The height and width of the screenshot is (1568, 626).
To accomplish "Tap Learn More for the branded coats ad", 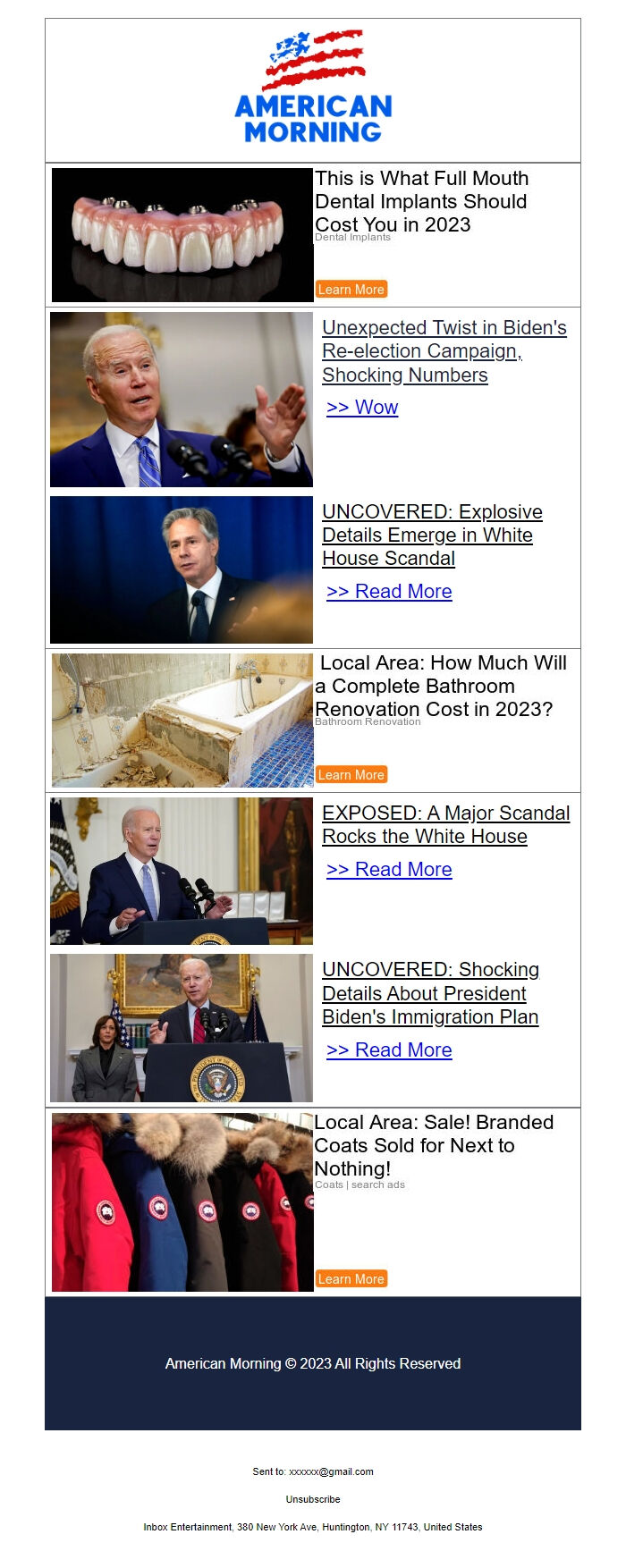I will point(351,1279).
